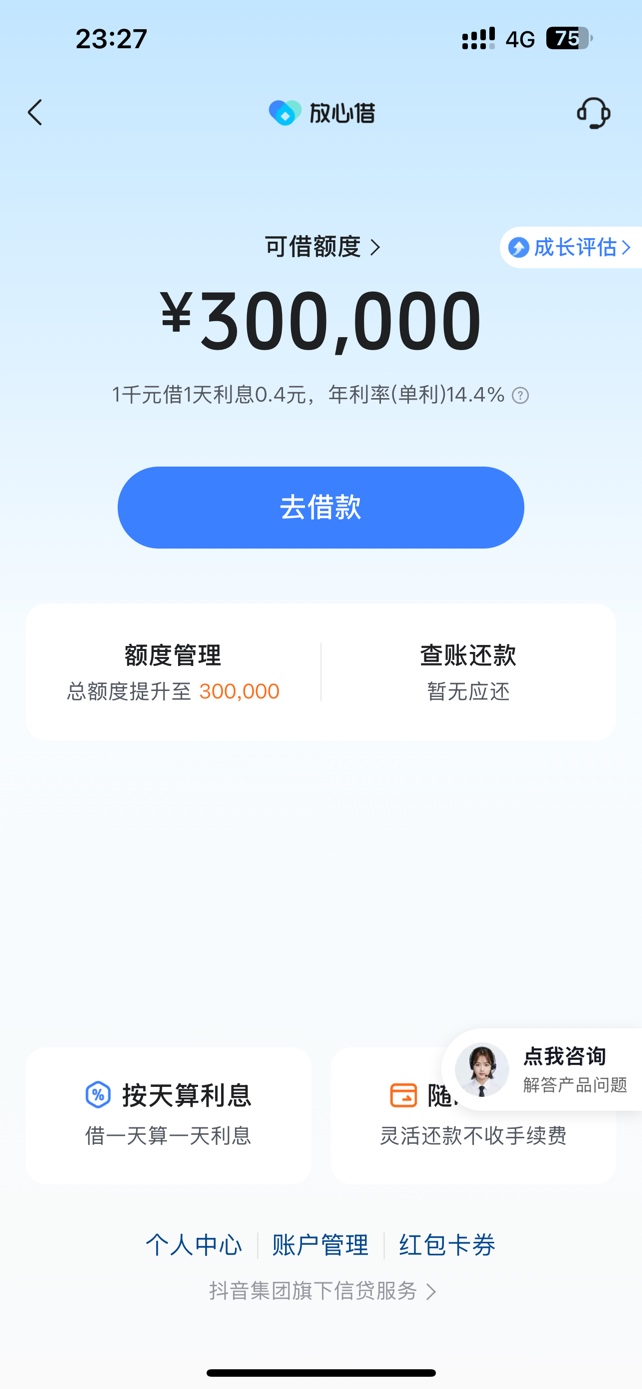Viewport: 642px width, 1389px height.
Task: Open 额度管理 card
Action: pos(173,672)
